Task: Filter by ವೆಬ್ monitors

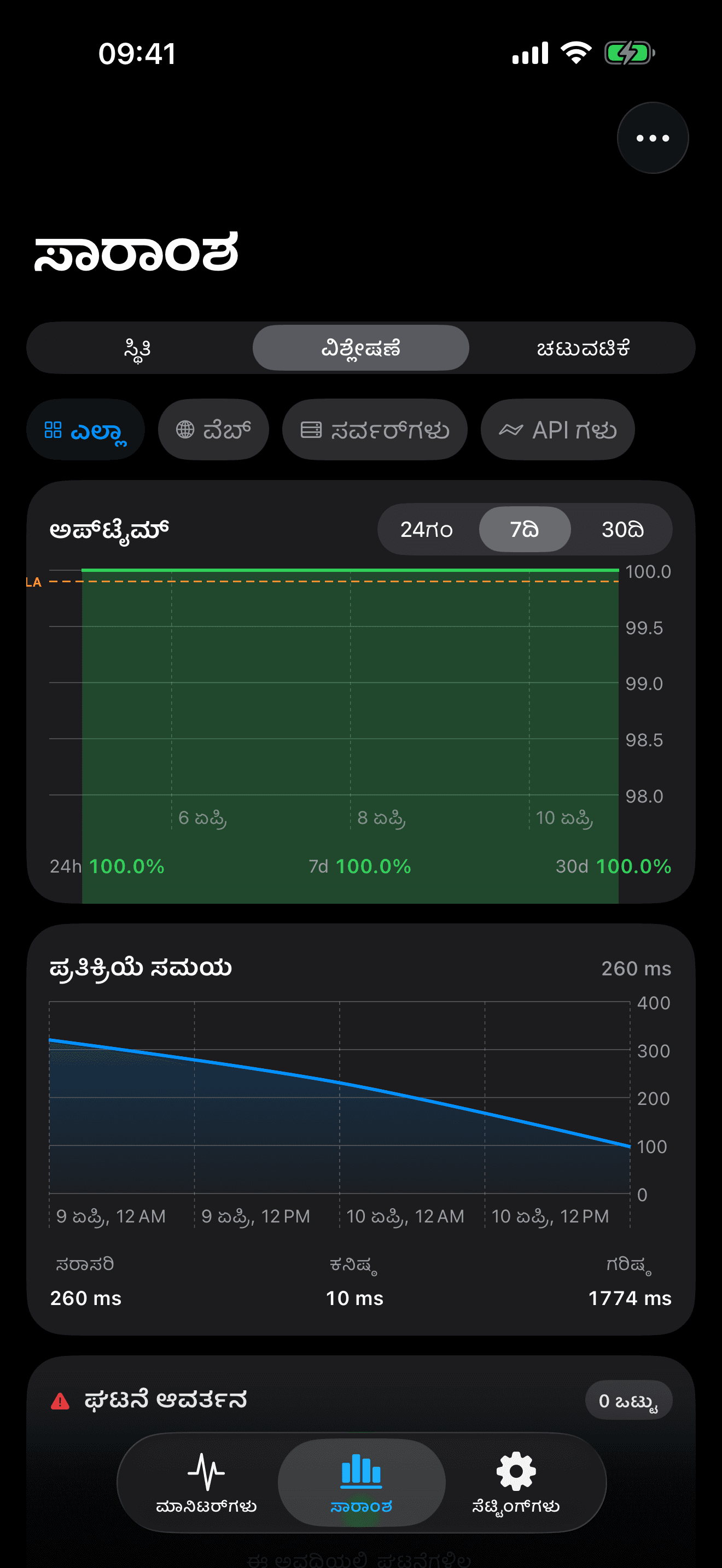Action: 213,430
